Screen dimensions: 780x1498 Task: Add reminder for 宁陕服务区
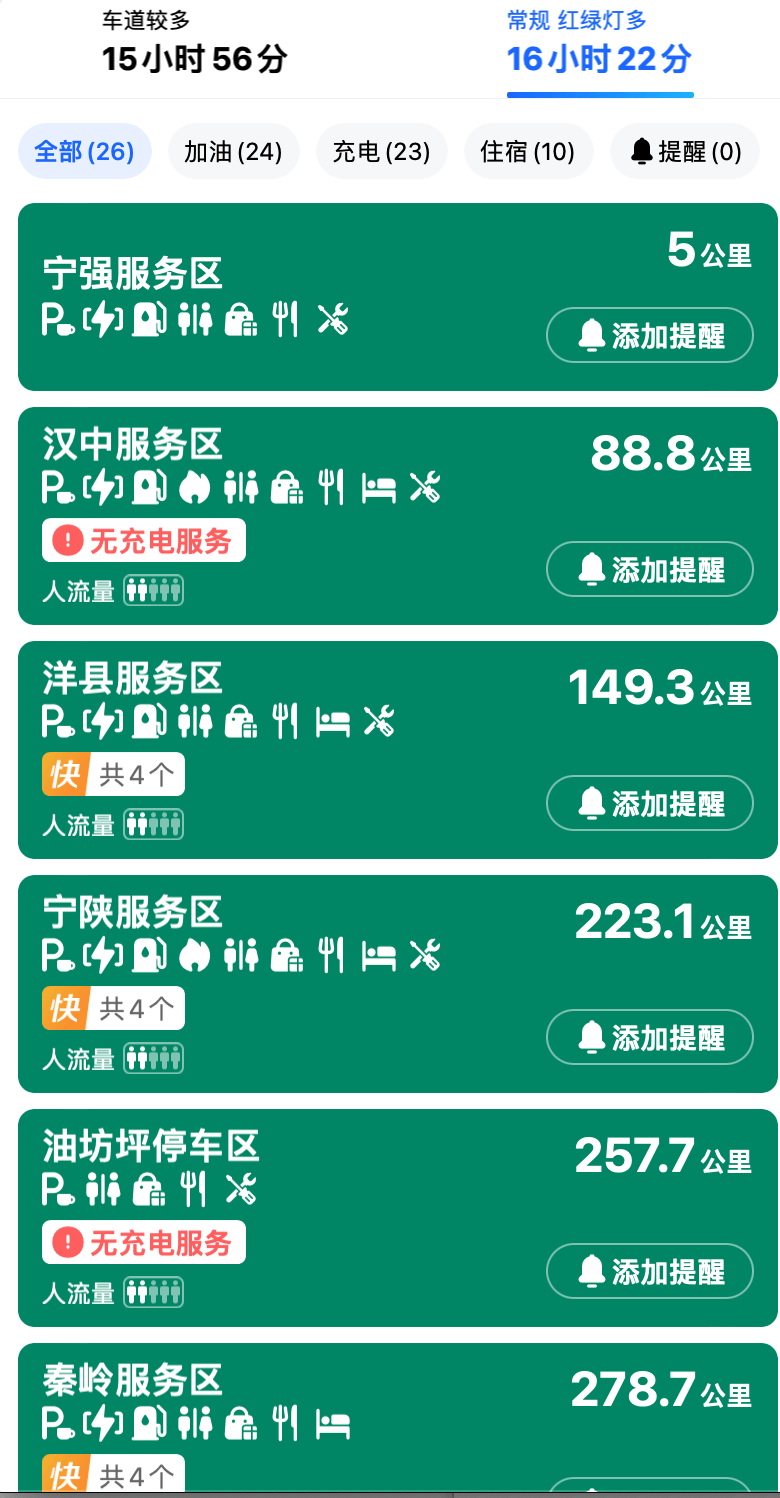[x=650, y=1038]
